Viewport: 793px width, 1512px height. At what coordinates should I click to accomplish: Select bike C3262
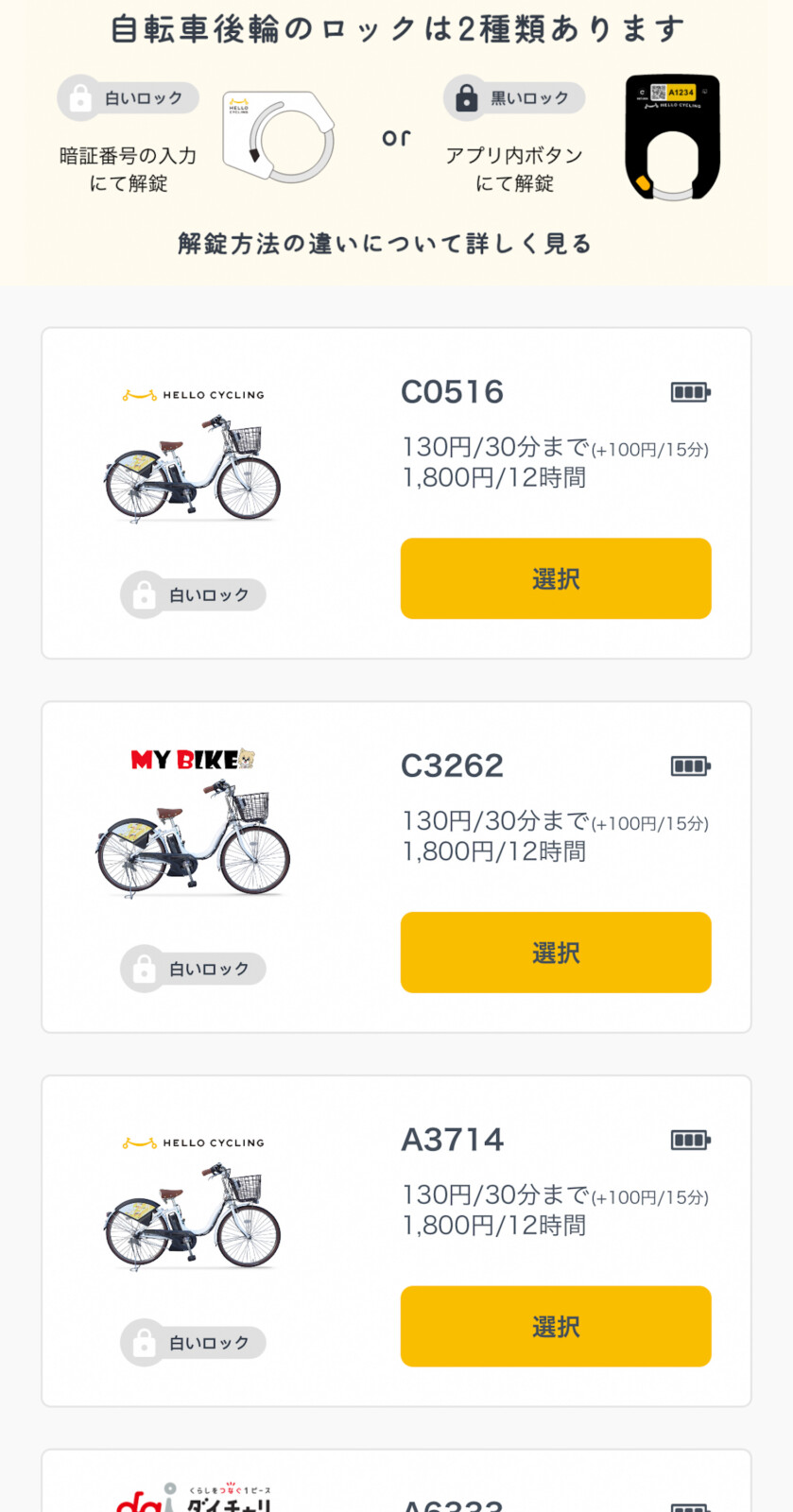[x=556, y=953]
